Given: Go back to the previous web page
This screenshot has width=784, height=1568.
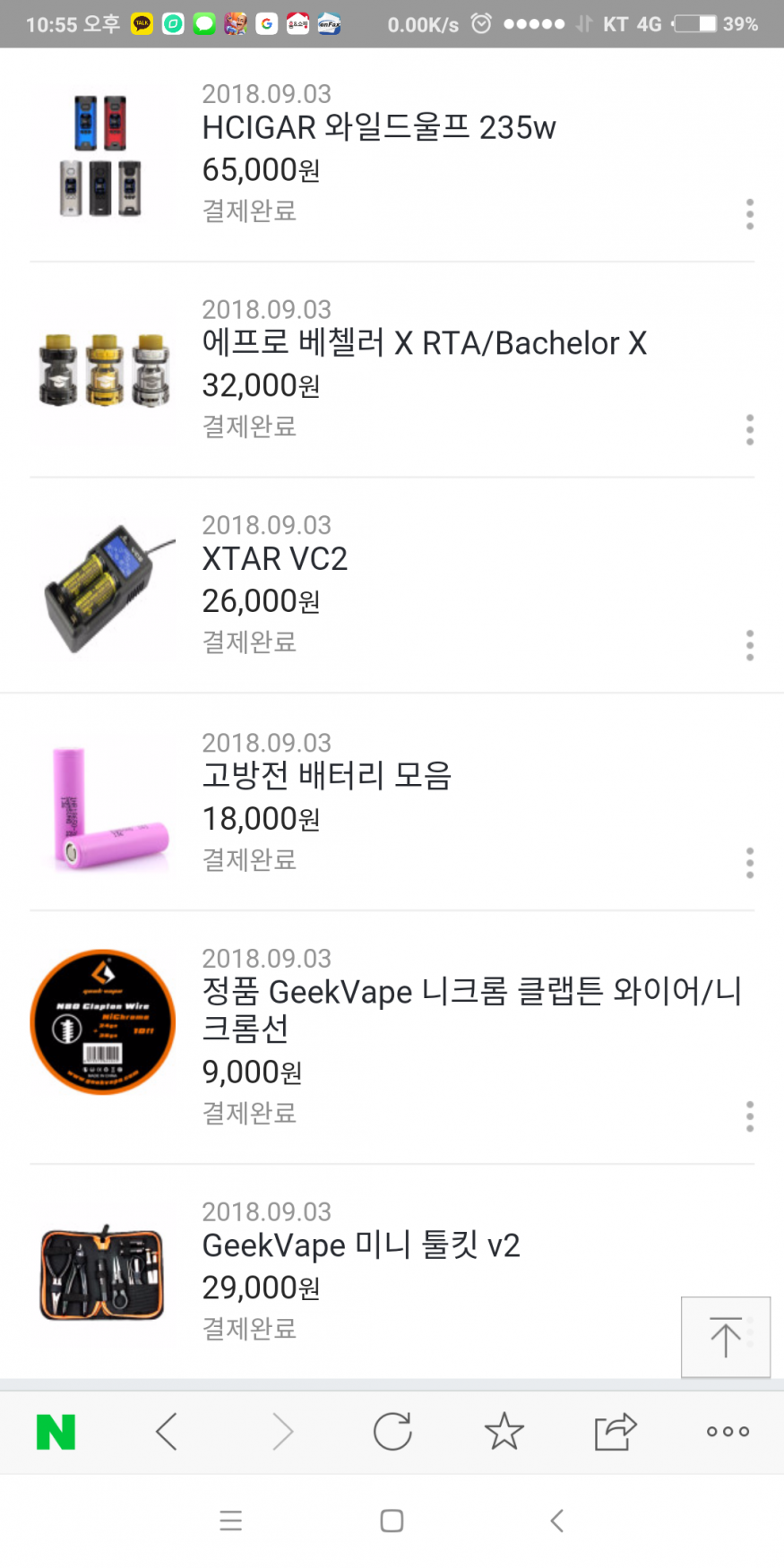Looking at the screenshot, I should [167, 1432].
